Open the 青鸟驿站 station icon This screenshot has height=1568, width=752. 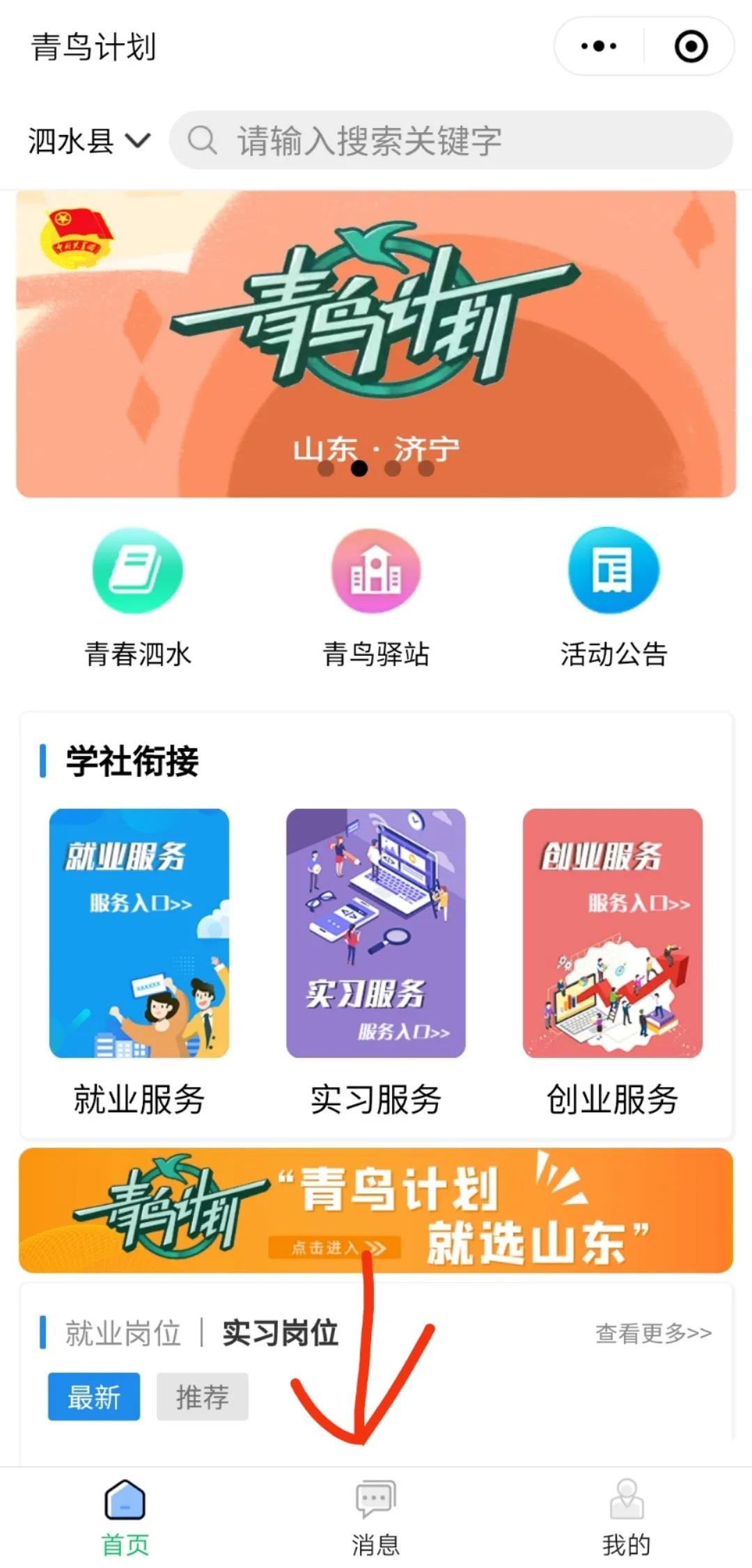[375, 569]
